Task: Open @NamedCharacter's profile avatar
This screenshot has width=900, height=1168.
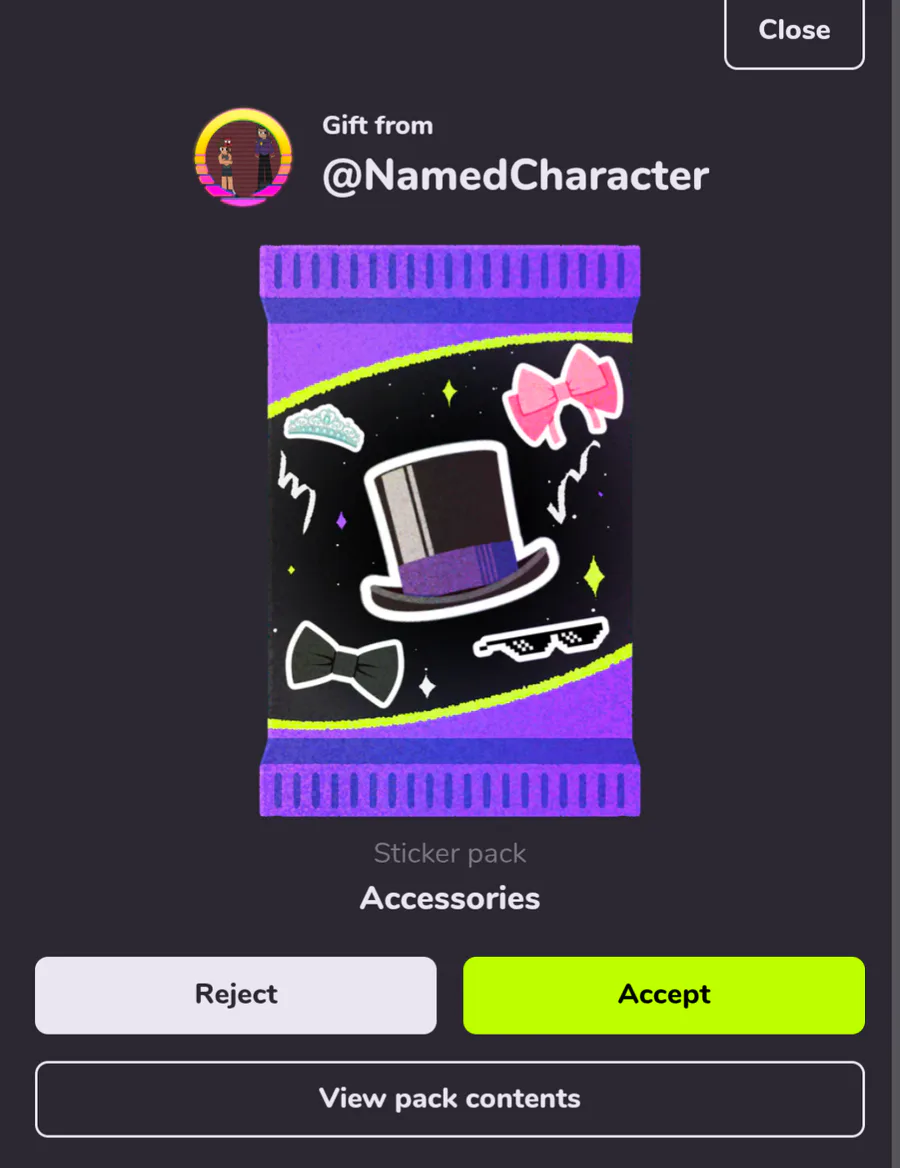Action: point(243,157)
